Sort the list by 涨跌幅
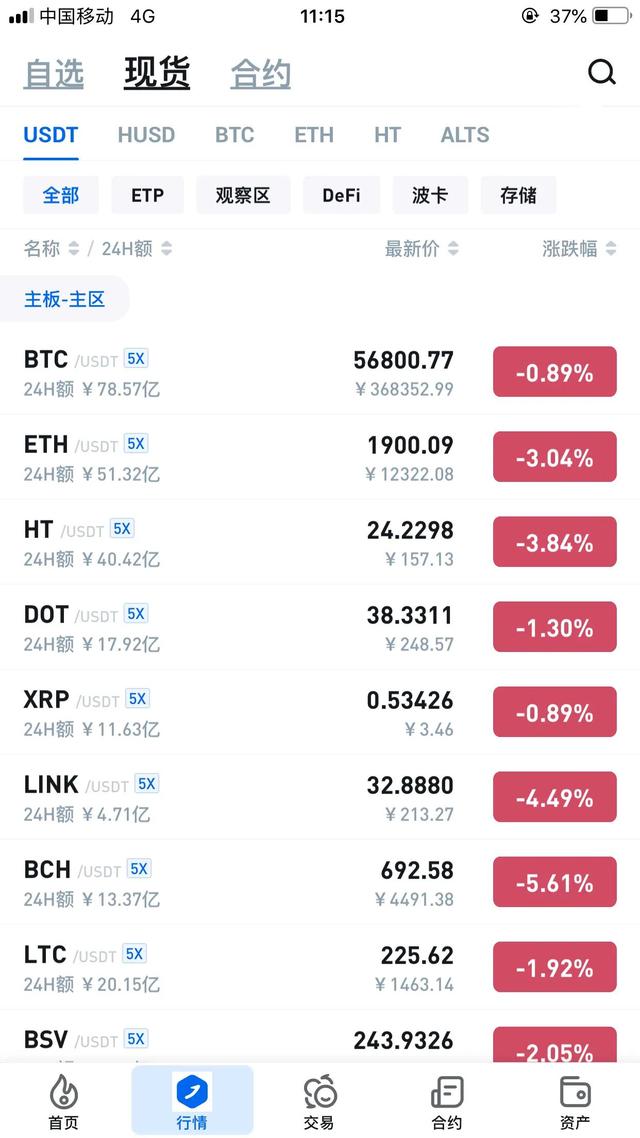 [x=579, y=249]
